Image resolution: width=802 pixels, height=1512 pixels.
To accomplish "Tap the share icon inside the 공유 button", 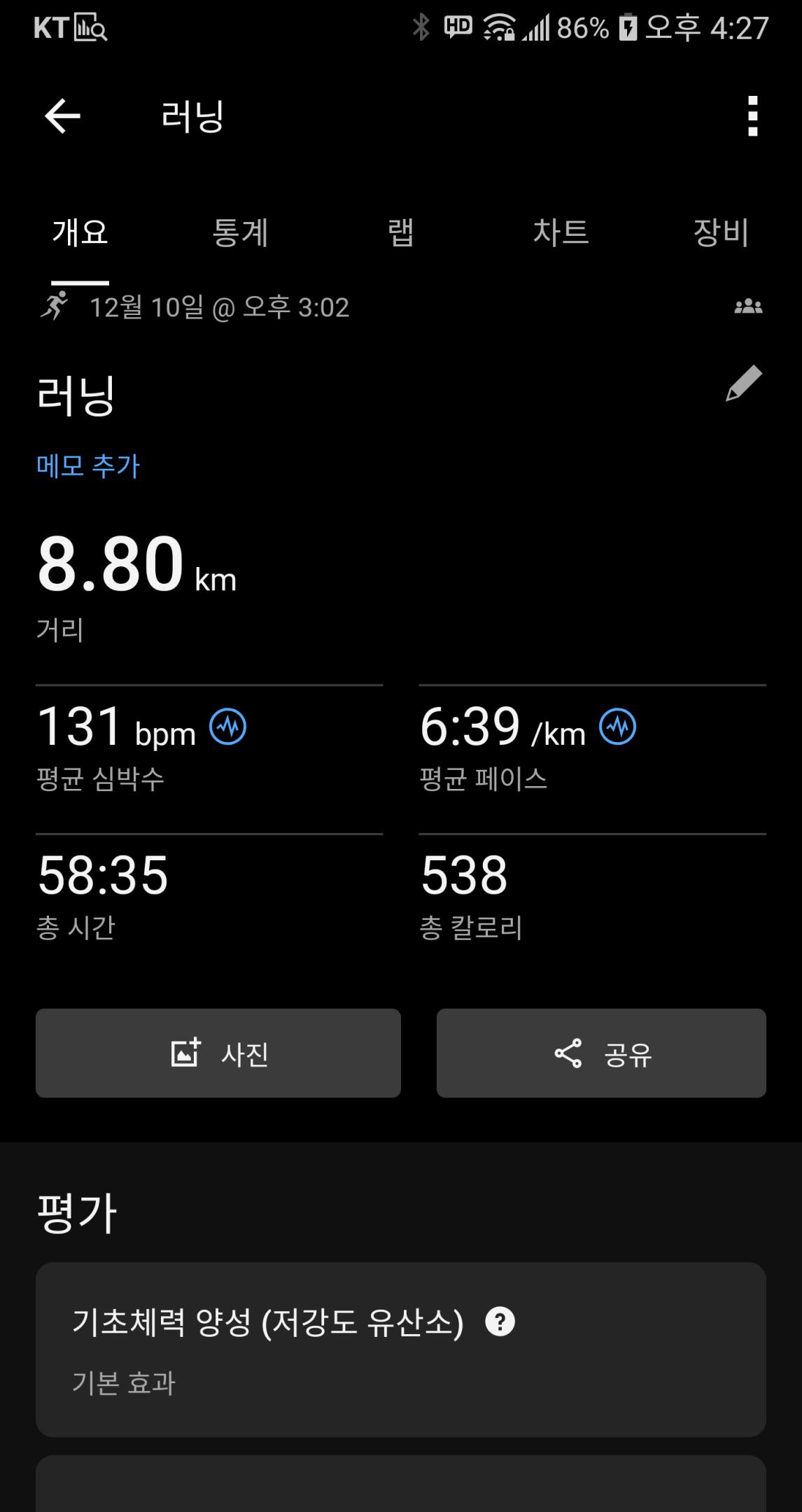I will point(568,1053).
